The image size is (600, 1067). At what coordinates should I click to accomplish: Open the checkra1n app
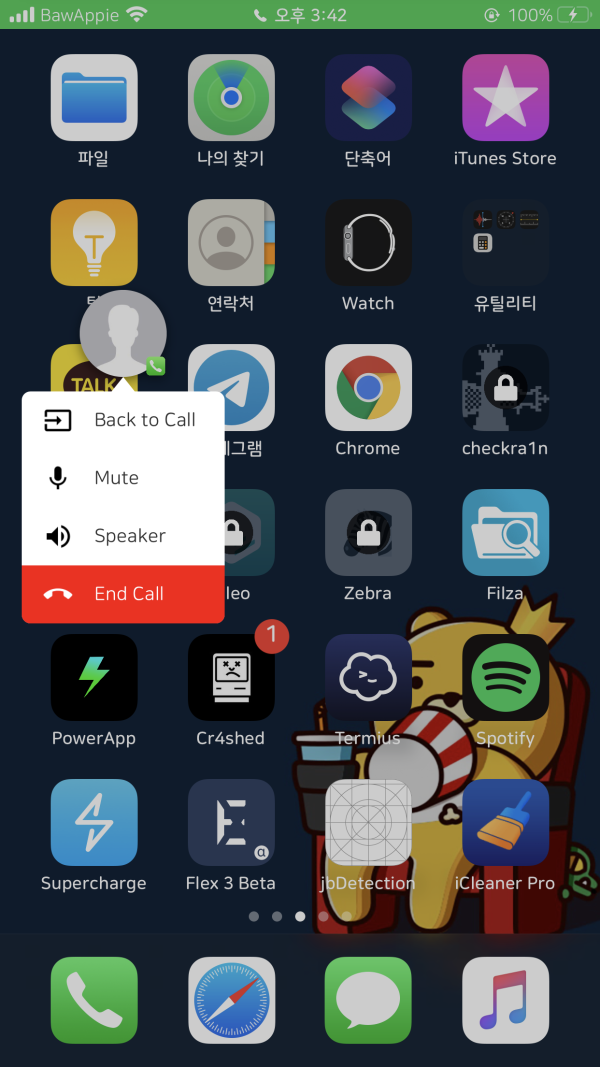(x=505, y=388)
